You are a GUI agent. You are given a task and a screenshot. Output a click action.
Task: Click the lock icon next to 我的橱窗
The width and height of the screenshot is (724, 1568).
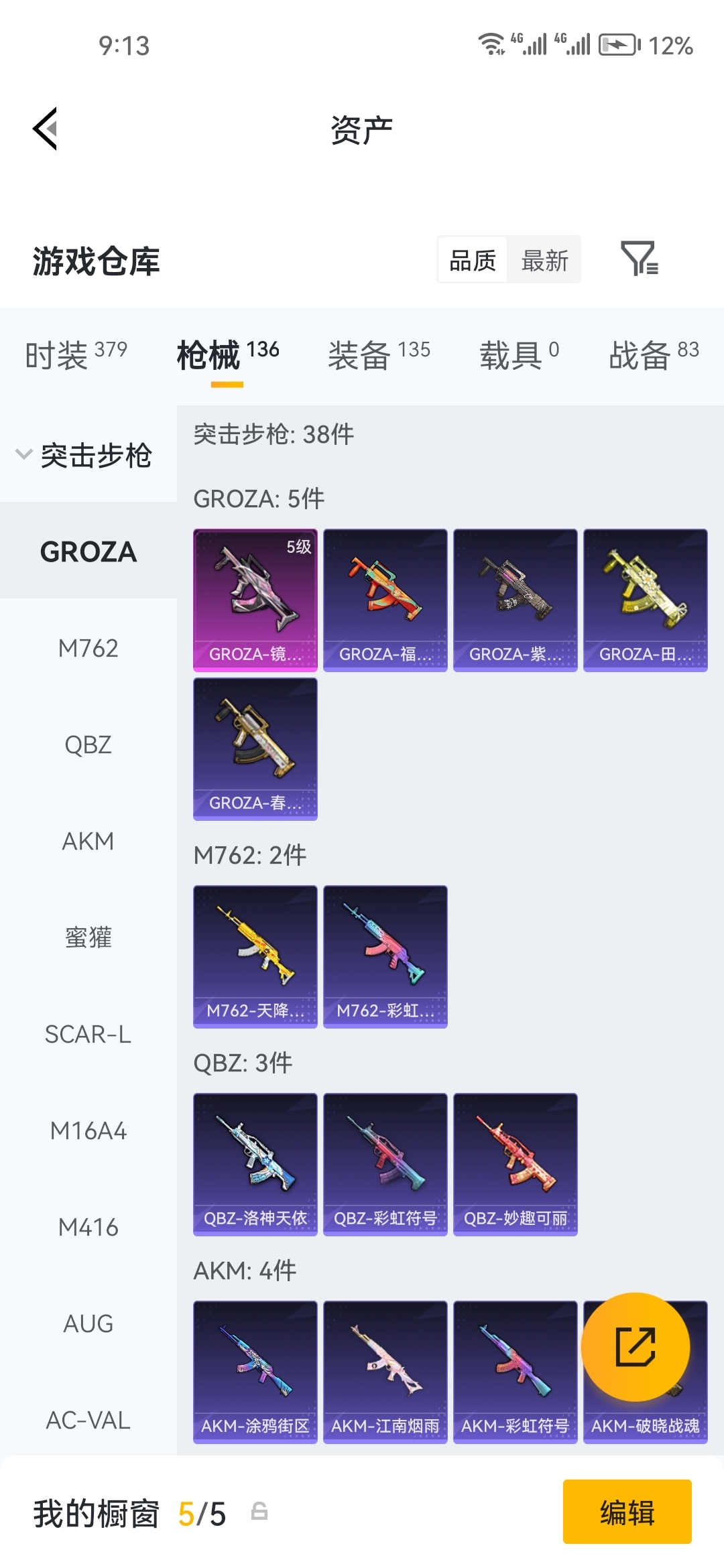point(261,1513)
